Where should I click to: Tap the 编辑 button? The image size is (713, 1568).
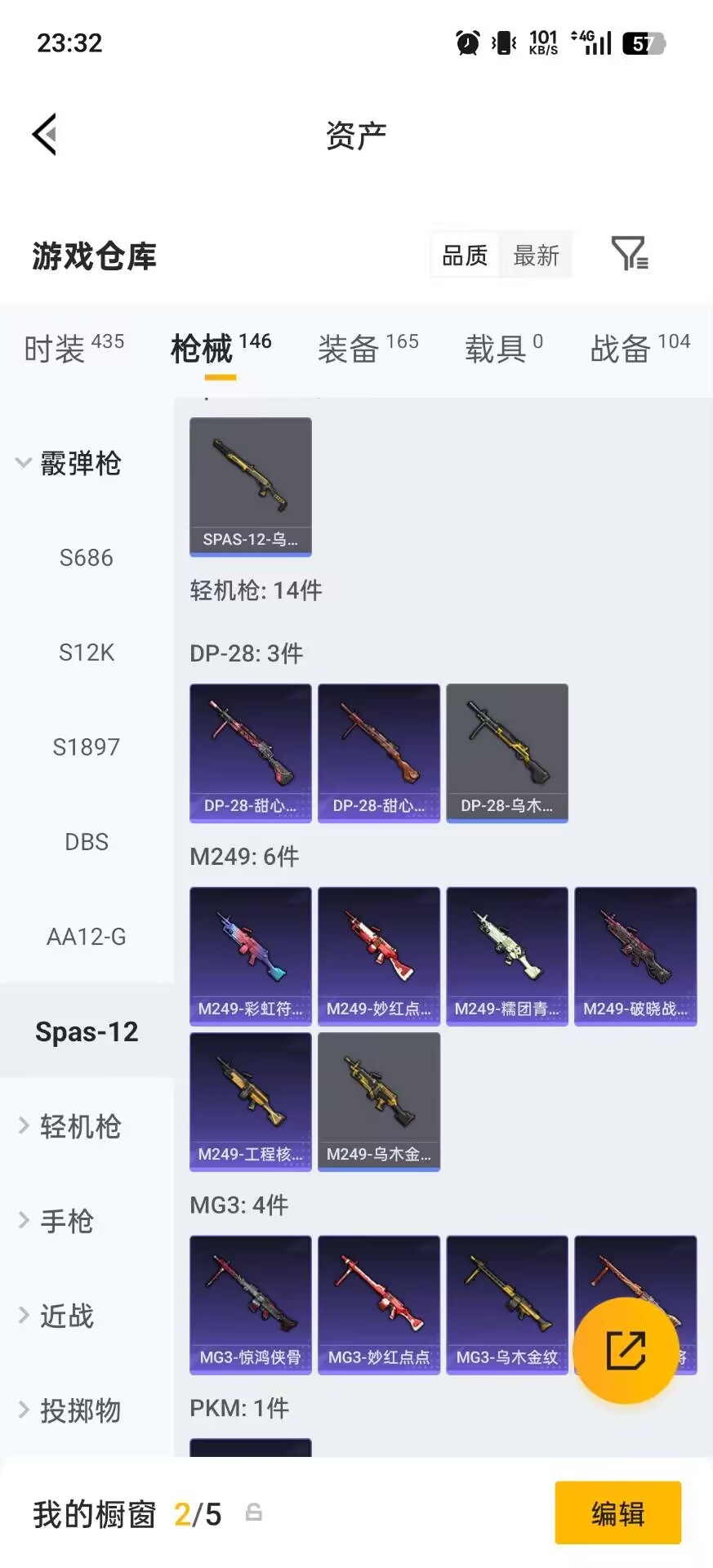tap(617, 1512)
